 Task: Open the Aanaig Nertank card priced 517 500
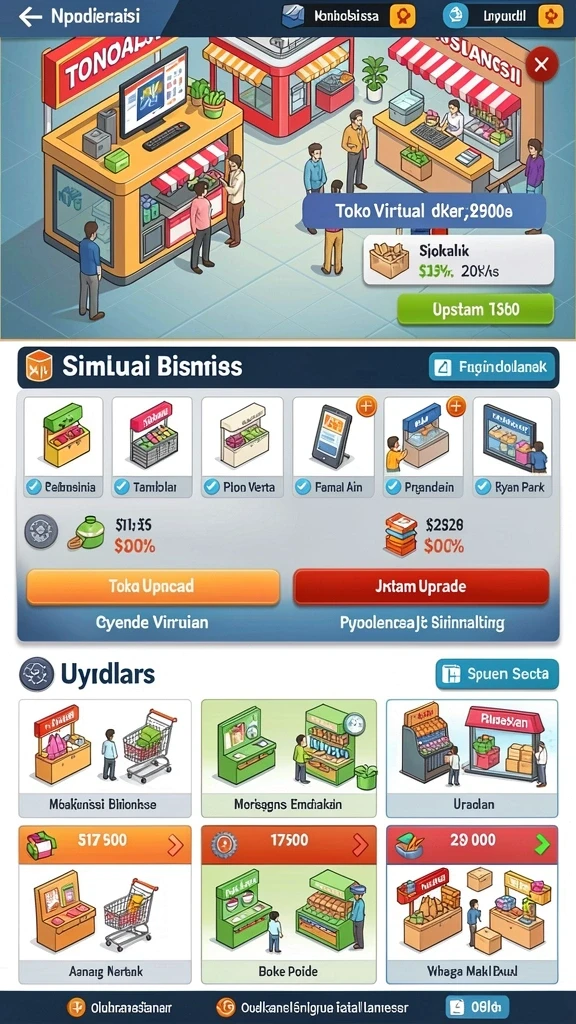pos(104,904)
